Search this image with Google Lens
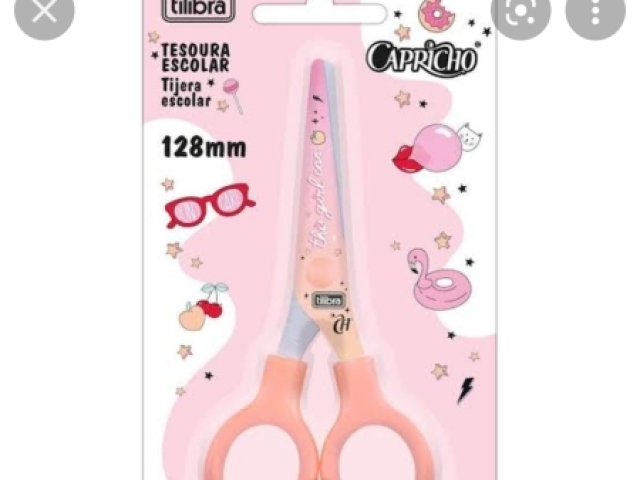640x480 pixels. (x=522, y=13)
